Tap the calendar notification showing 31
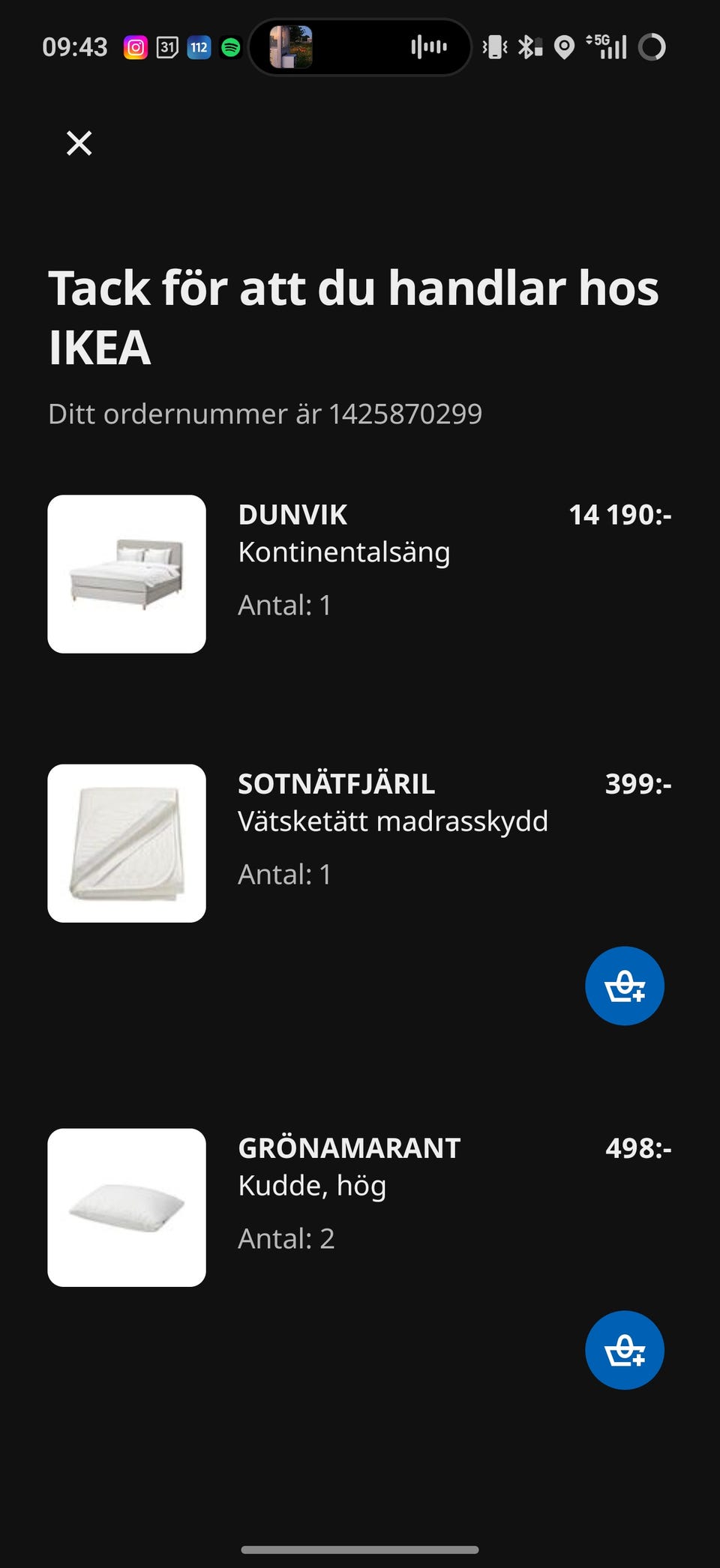720x1568 pixels. [x=166, y=46]
